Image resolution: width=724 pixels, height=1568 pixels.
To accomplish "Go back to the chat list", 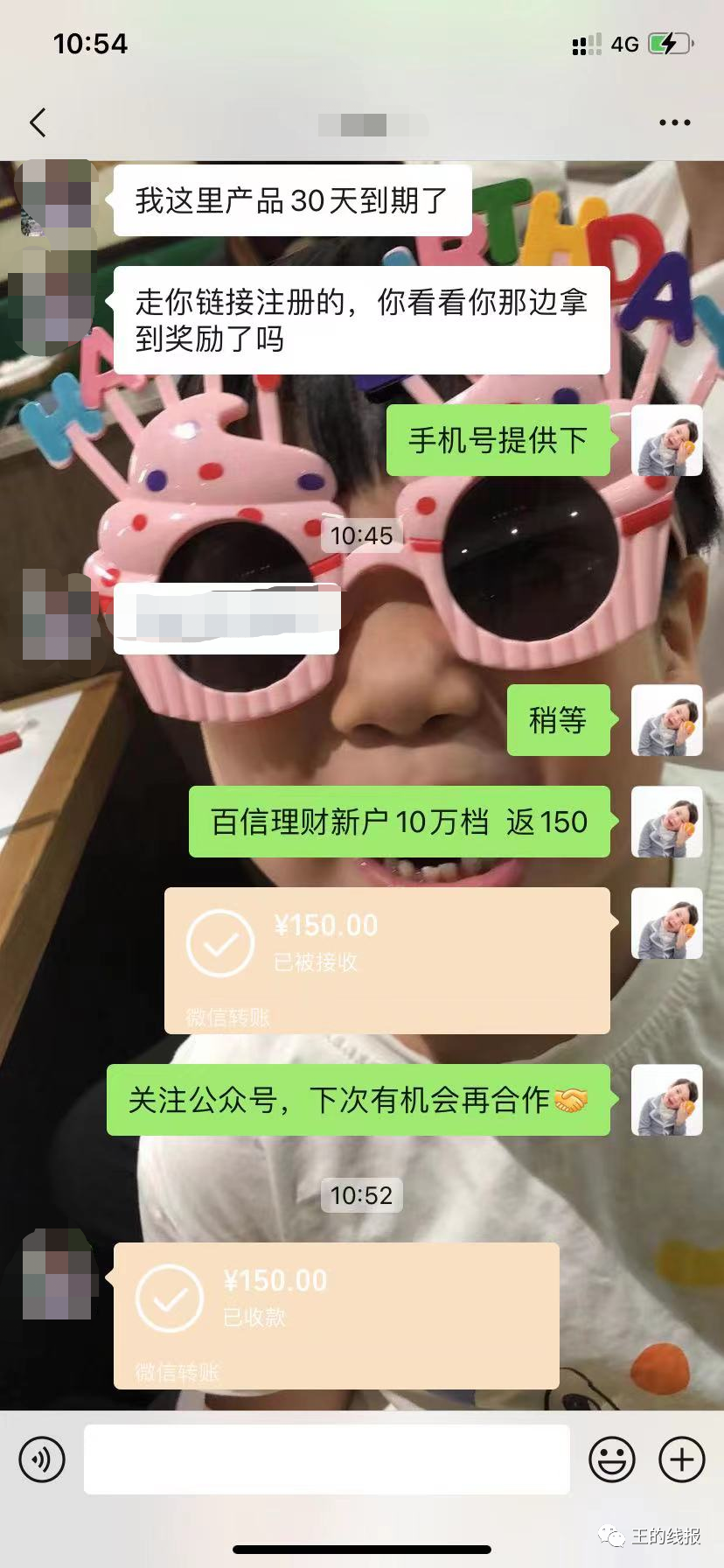I will coord(38,122).
